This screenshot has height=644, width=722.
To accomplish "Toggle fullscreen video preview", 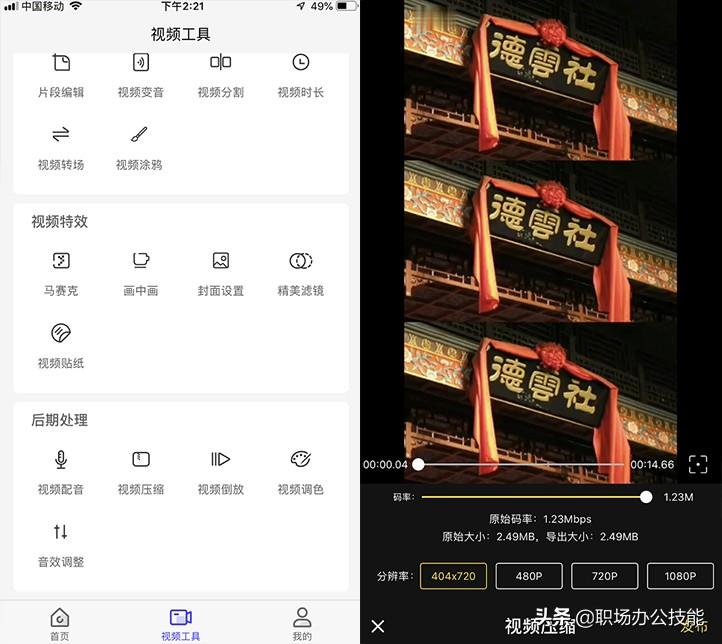I will (x=698, y=464).
